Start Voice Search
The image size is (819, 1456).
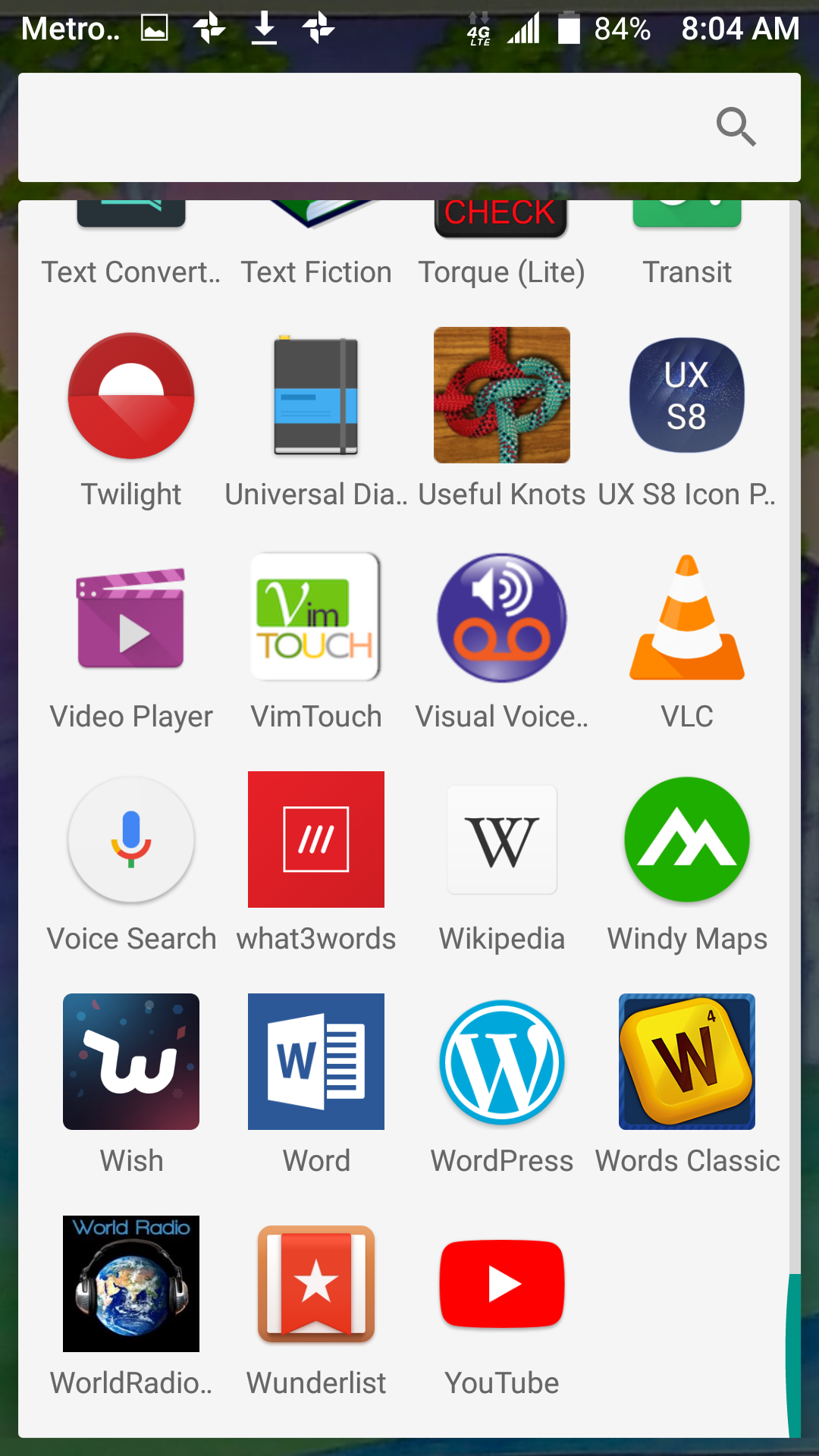click(x=131, y=840)
